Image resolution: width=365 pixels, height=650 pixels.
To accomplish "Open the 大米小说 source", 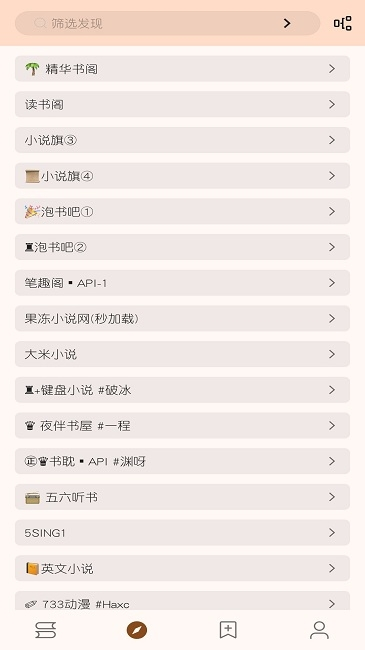I will click(182, 354).
